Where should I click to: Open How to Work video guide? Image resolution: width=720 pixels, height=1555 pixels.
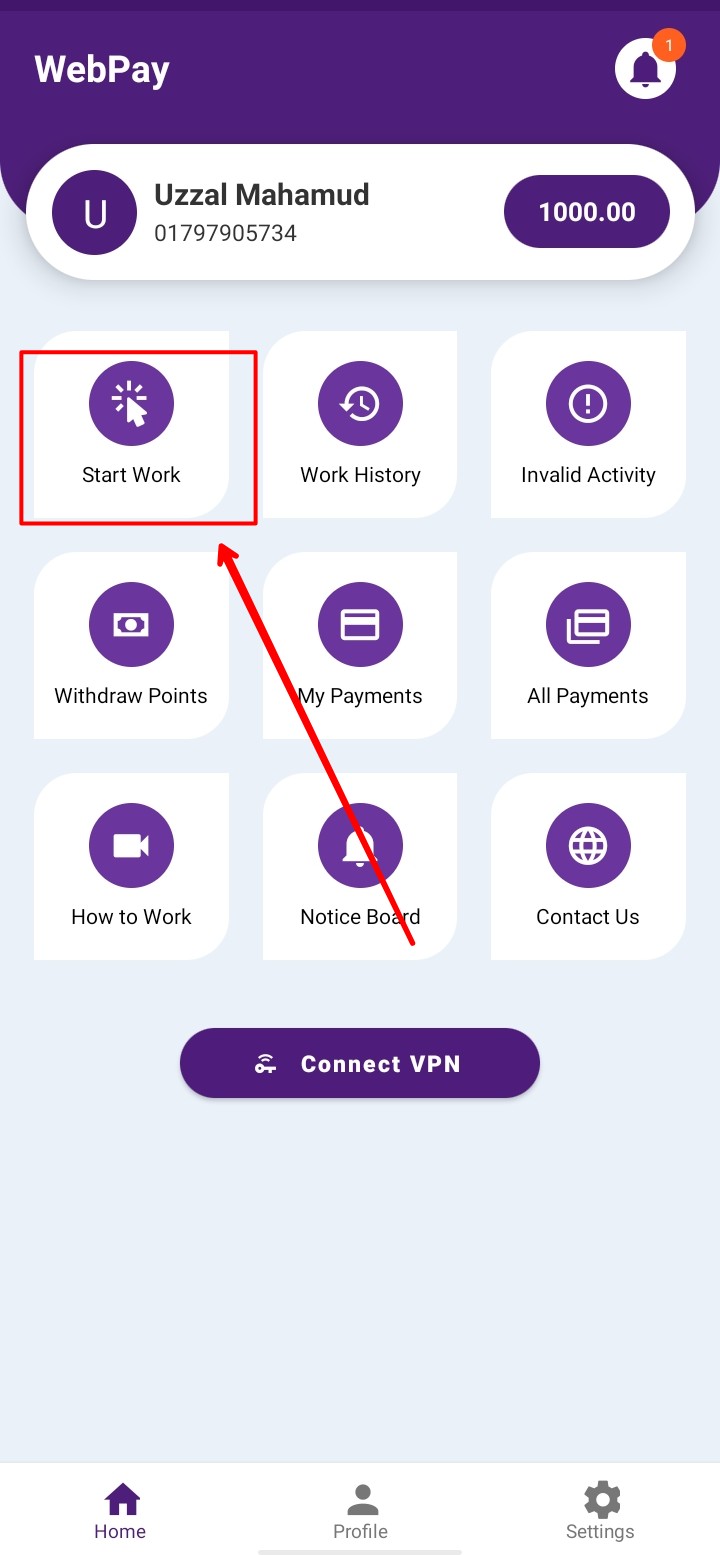(x=131, y=867)
